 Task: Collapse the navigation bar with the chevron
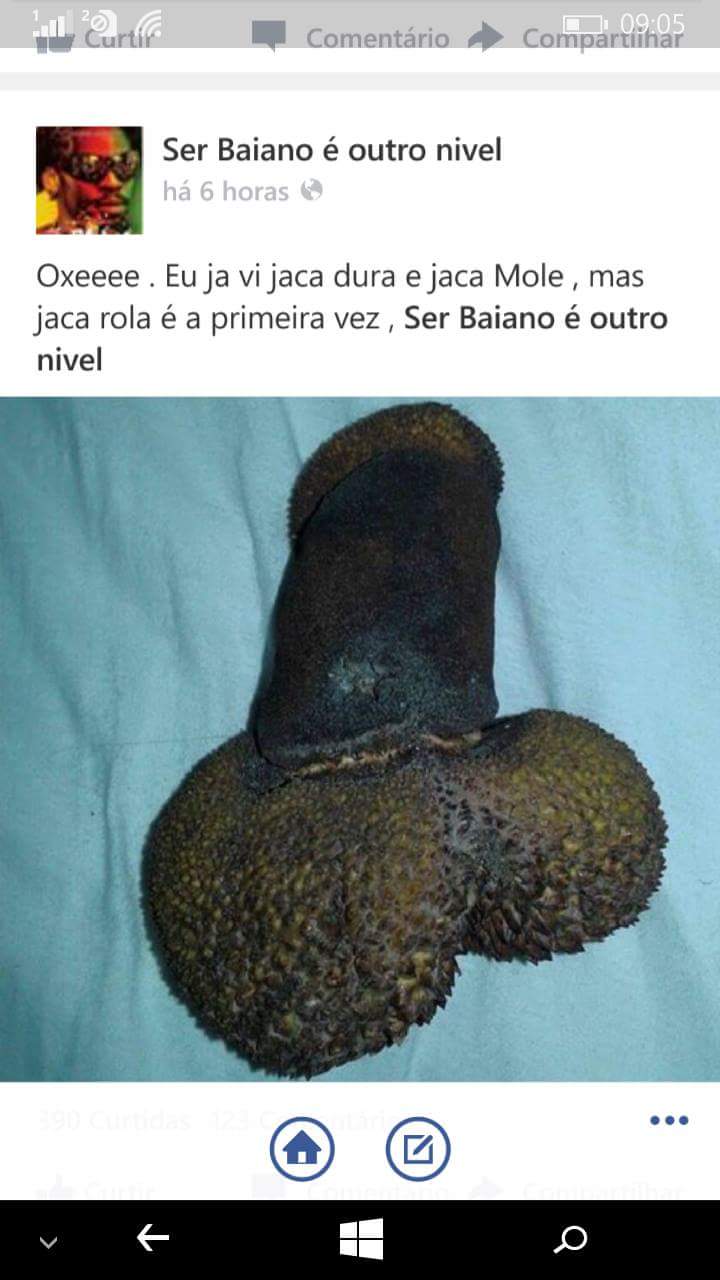[48, 1243]
